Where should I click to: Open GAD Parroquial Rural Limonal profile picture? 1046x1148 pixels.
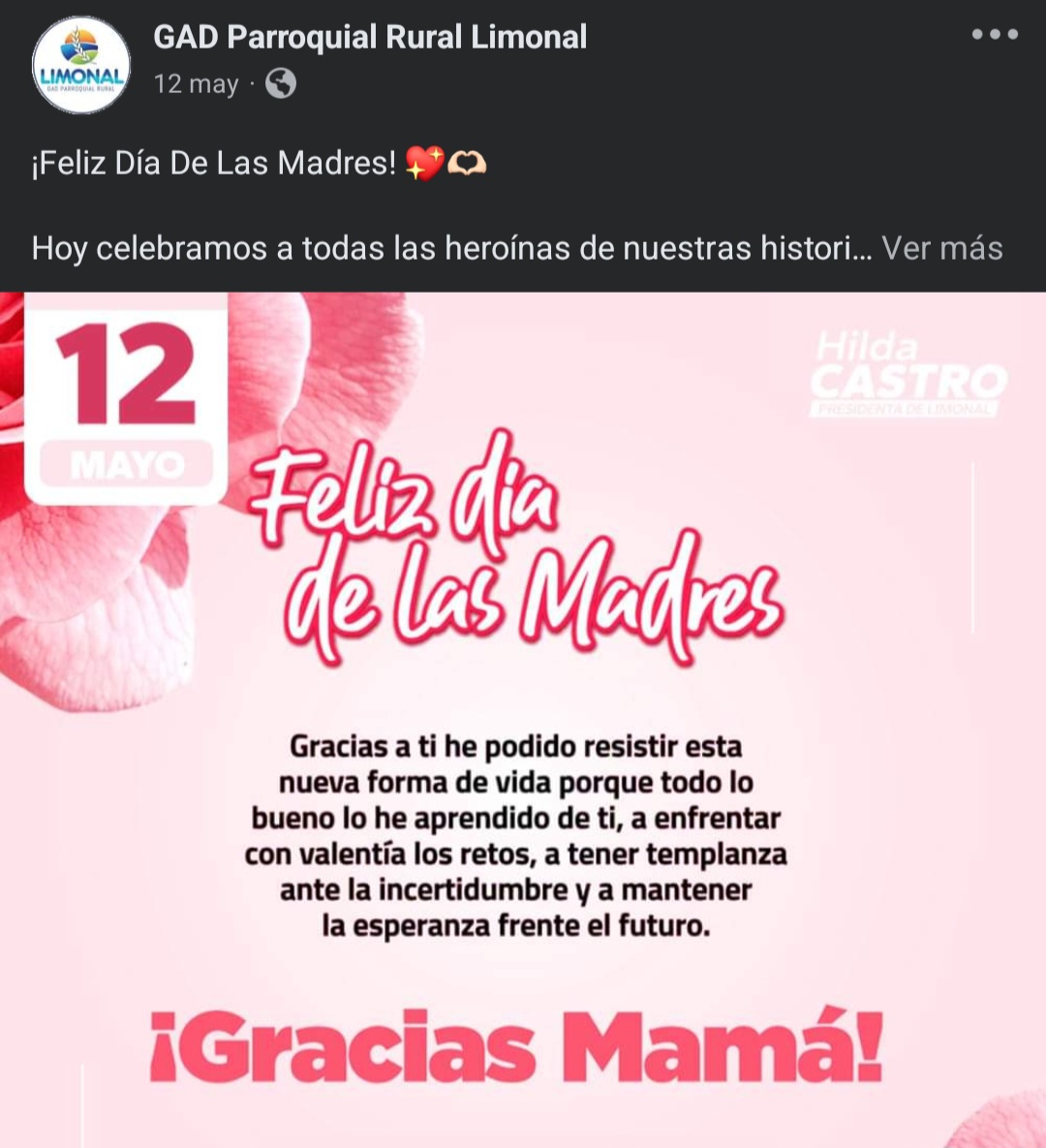81,64
